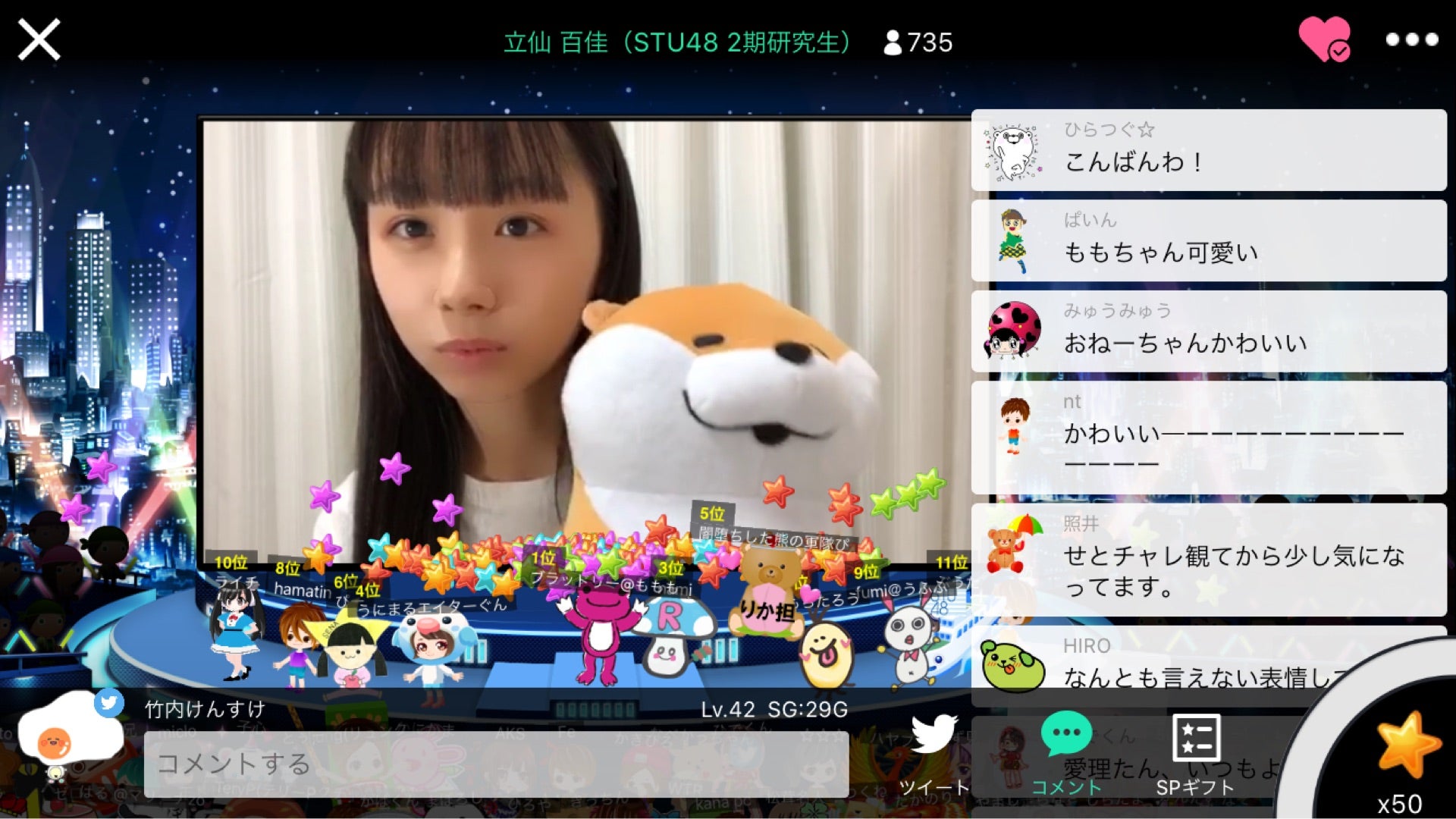Open the comment input field
The height and width of the screenshot is (819, 1456).
pyautogui.click(x=496, y=764)
